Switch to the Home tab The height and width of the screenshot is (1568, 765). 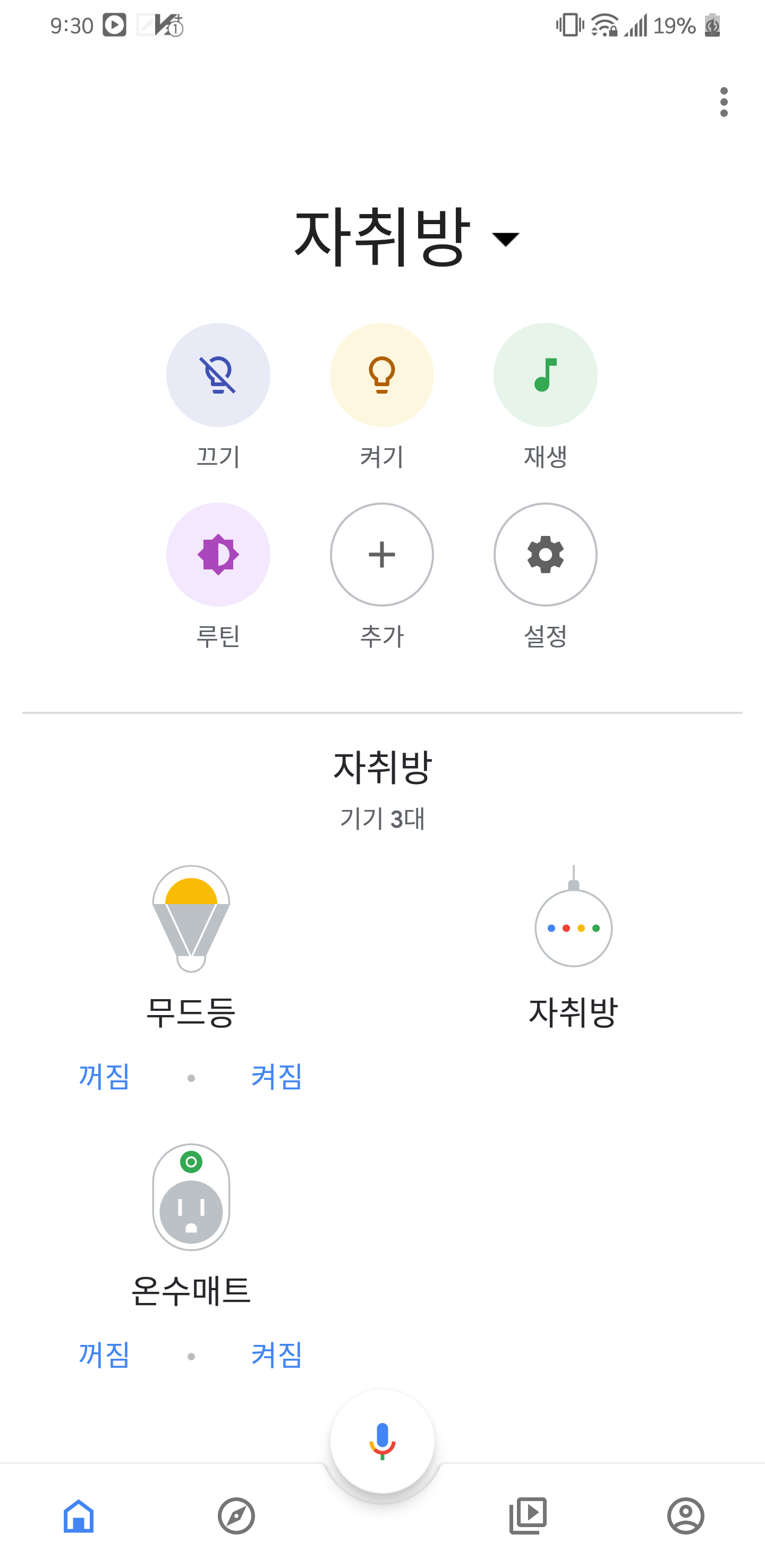coord(79,1515)
